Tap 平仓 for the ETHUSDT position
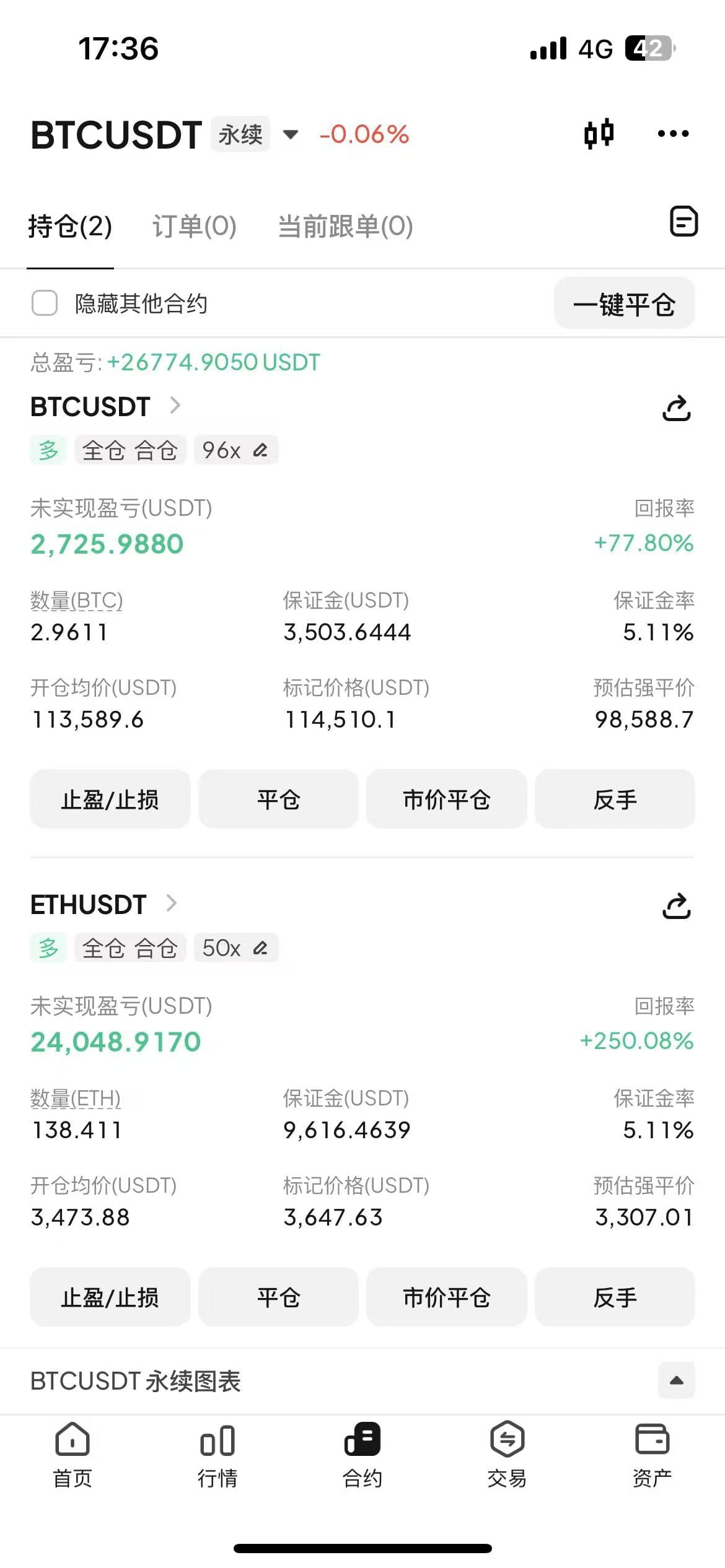Screen dimensions: 725x1568 pyautogui.click(x=278, y=1297)
